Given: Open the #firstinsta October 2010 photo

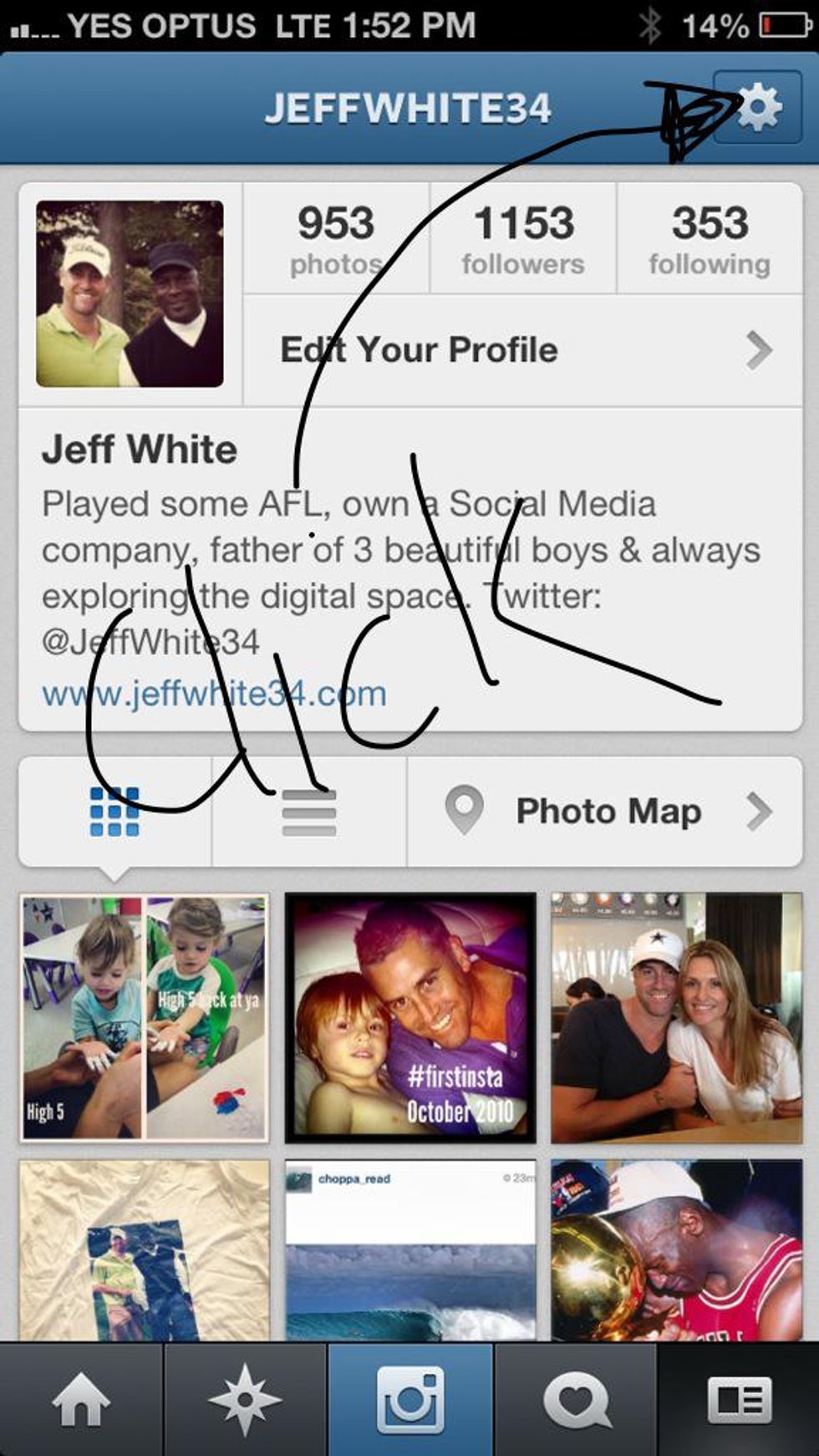Looking at the screenshot, I should click(410, 1017).
